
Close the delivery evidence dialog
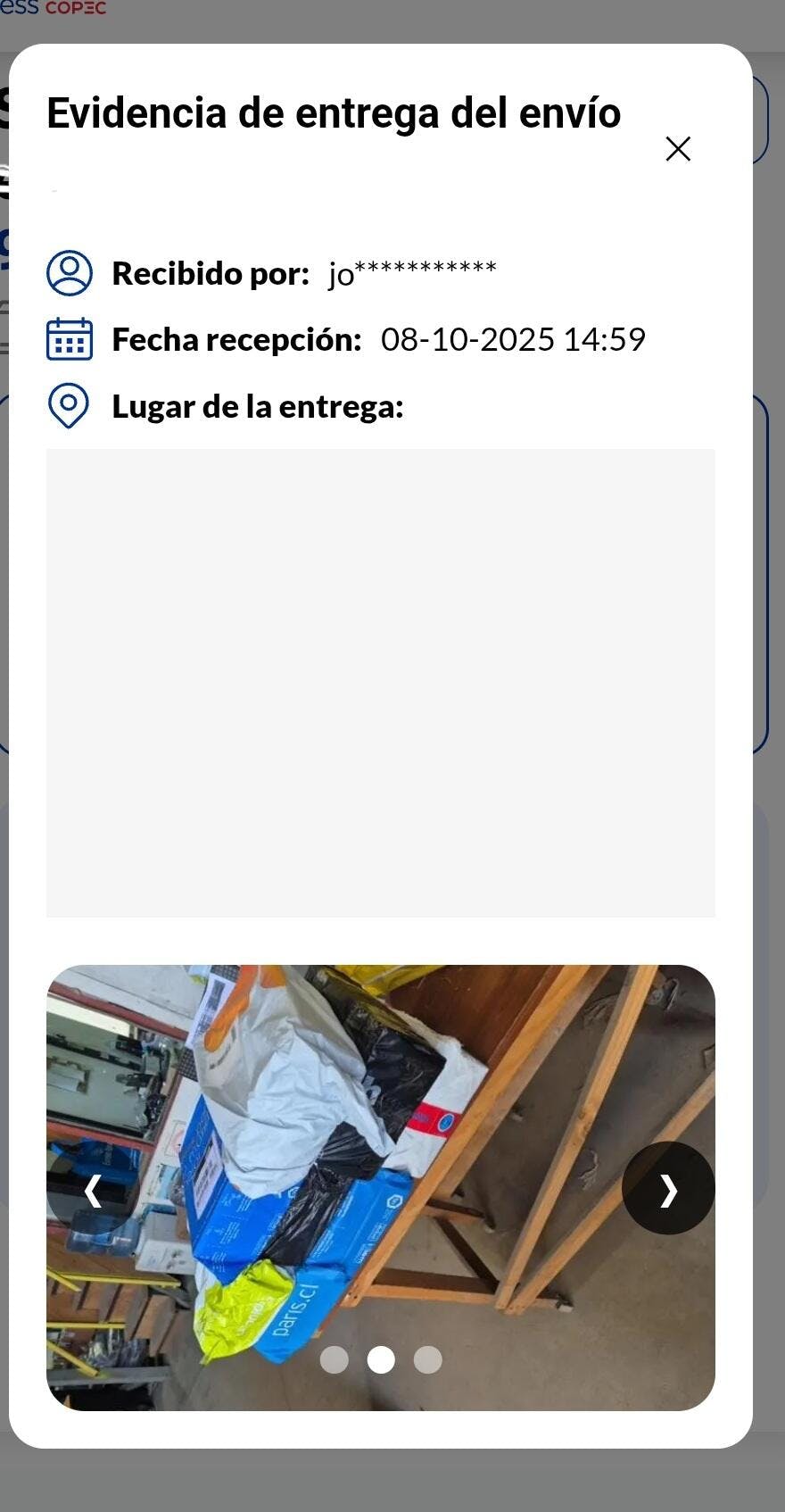pyautogui.click(x=678, y=149)
